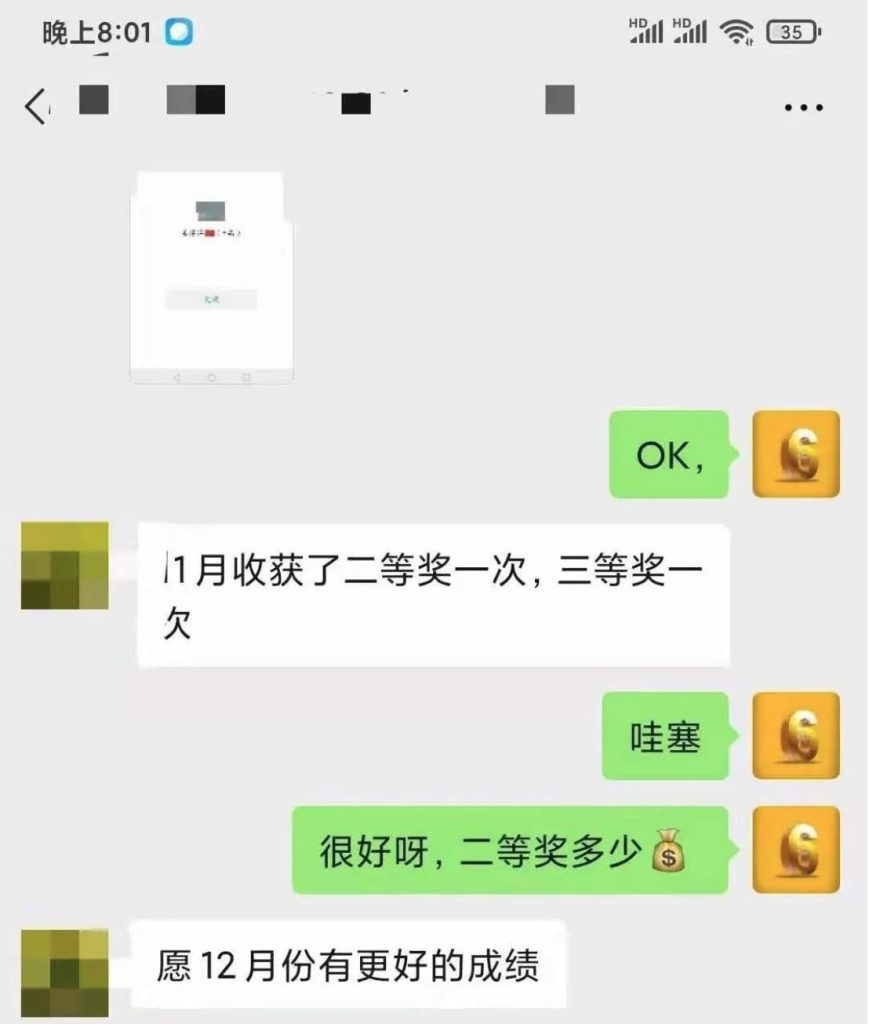This screenshot has width=869, height=1024.
Task: Open contact avatar next to 愿12月份有更好的成绩
Action: (x=65, y=972)
